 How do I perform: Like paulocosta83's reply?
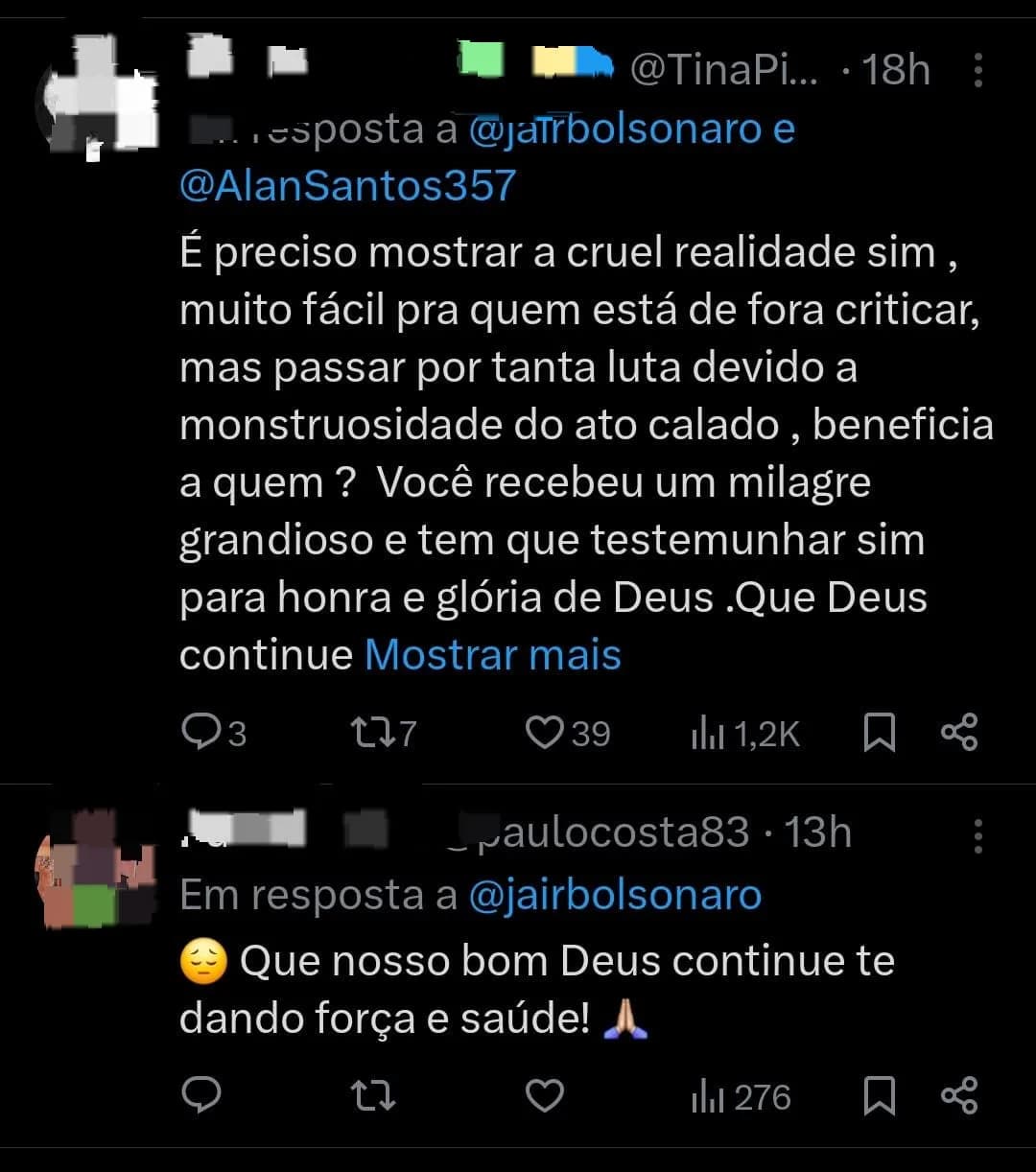point(546,1096)
